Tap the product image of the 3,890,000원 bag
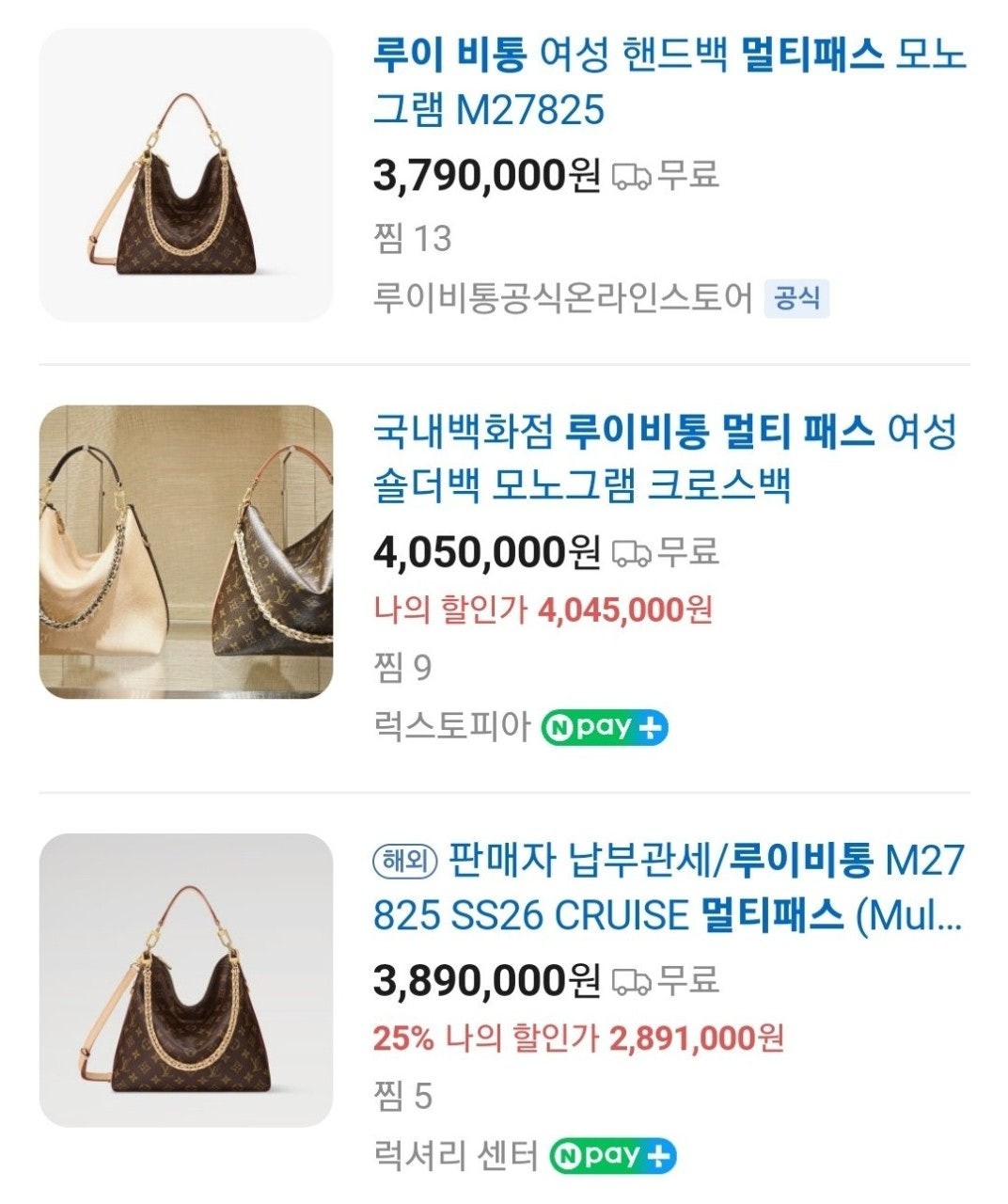 [186, 980]
